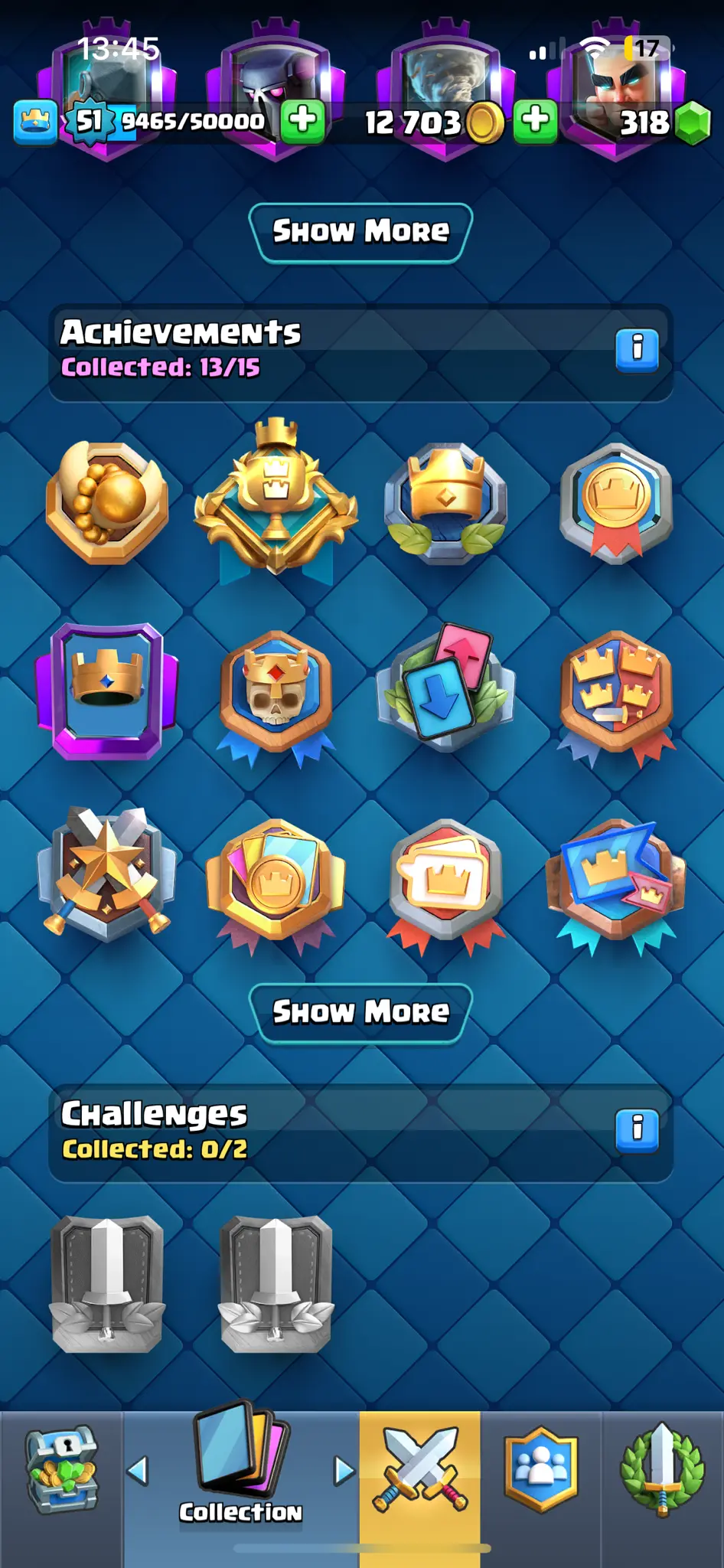Open the Events sword laurel tab
This screenshot has width=724, height=1568.
click(x=662, y=1470)
